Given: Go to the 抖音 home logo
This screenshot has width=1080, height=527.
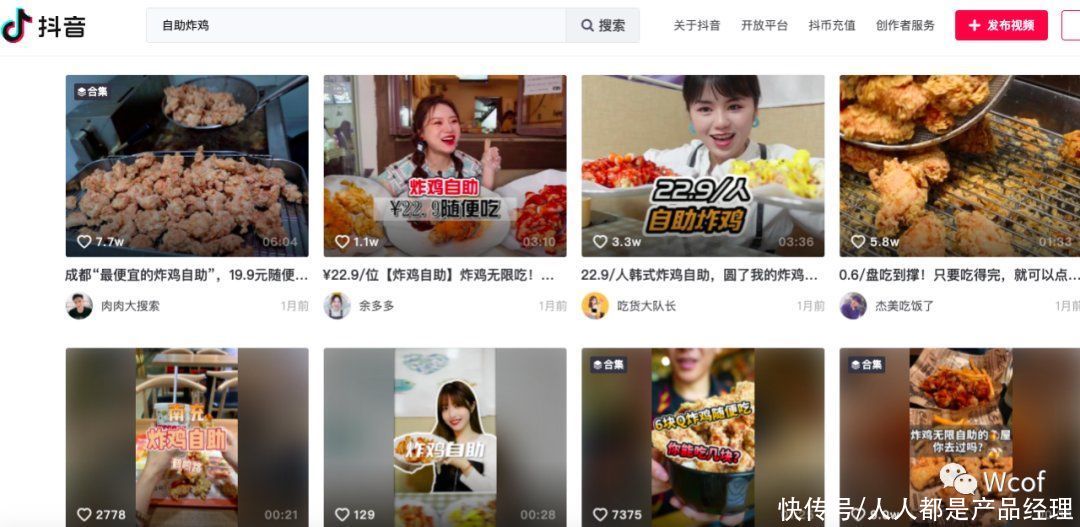Looking at the screenshot, I should [x=44, y=27].
